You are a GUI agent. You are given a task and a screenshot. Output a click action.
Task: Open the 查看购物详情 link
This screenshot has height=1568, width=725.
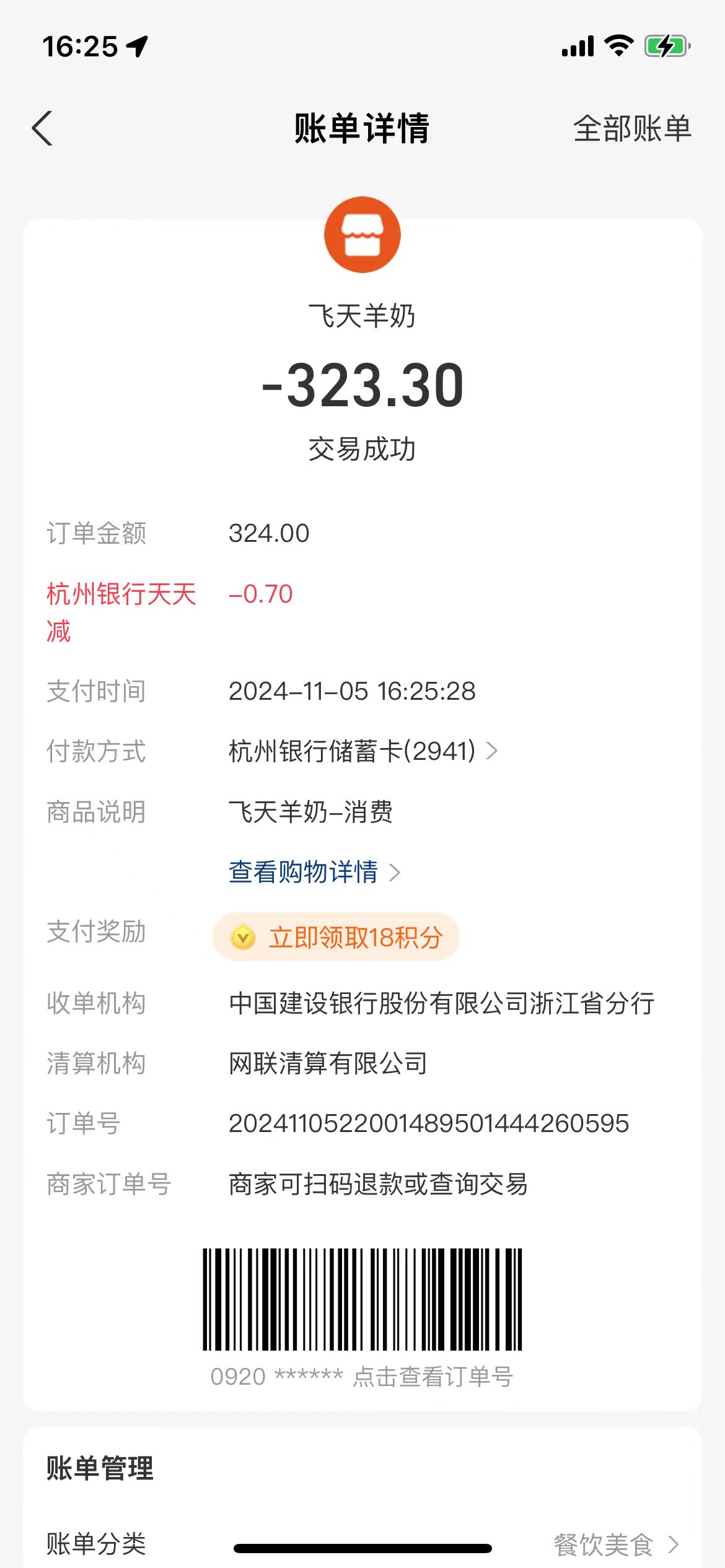[314, 872]
